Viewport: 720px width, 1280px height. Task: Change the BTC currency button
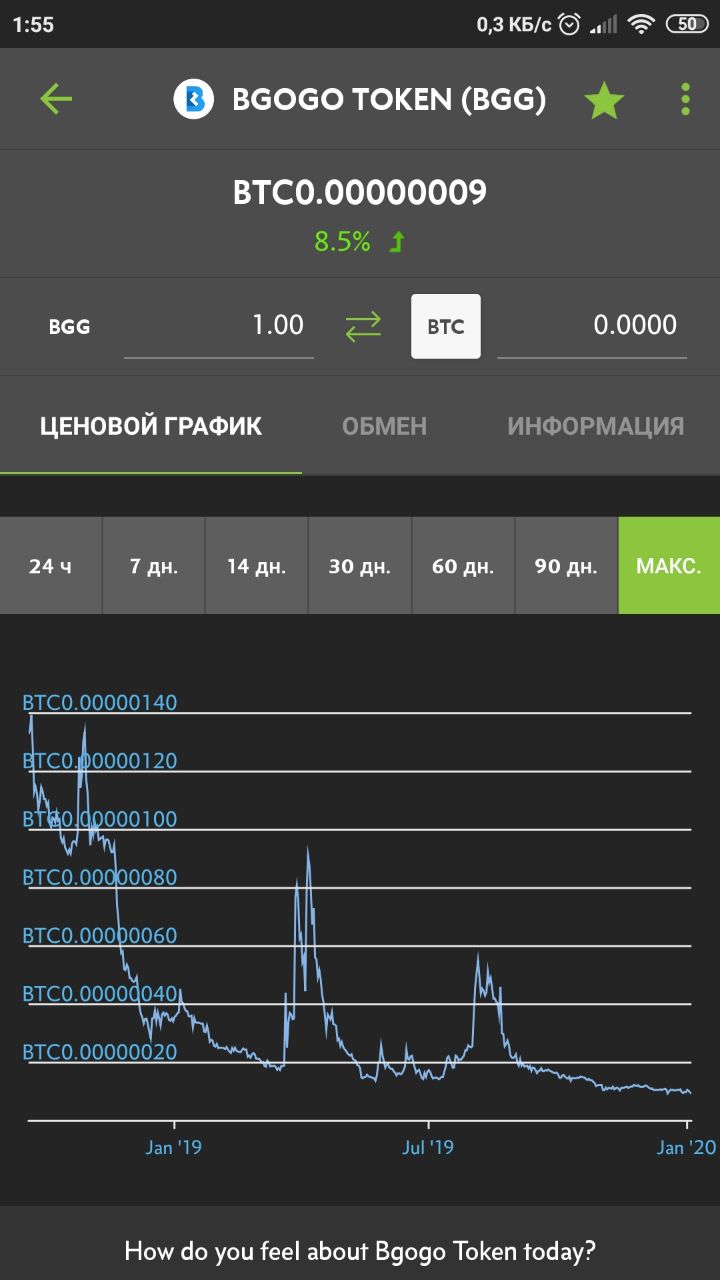pyautogui.click(x=446, y=326)
